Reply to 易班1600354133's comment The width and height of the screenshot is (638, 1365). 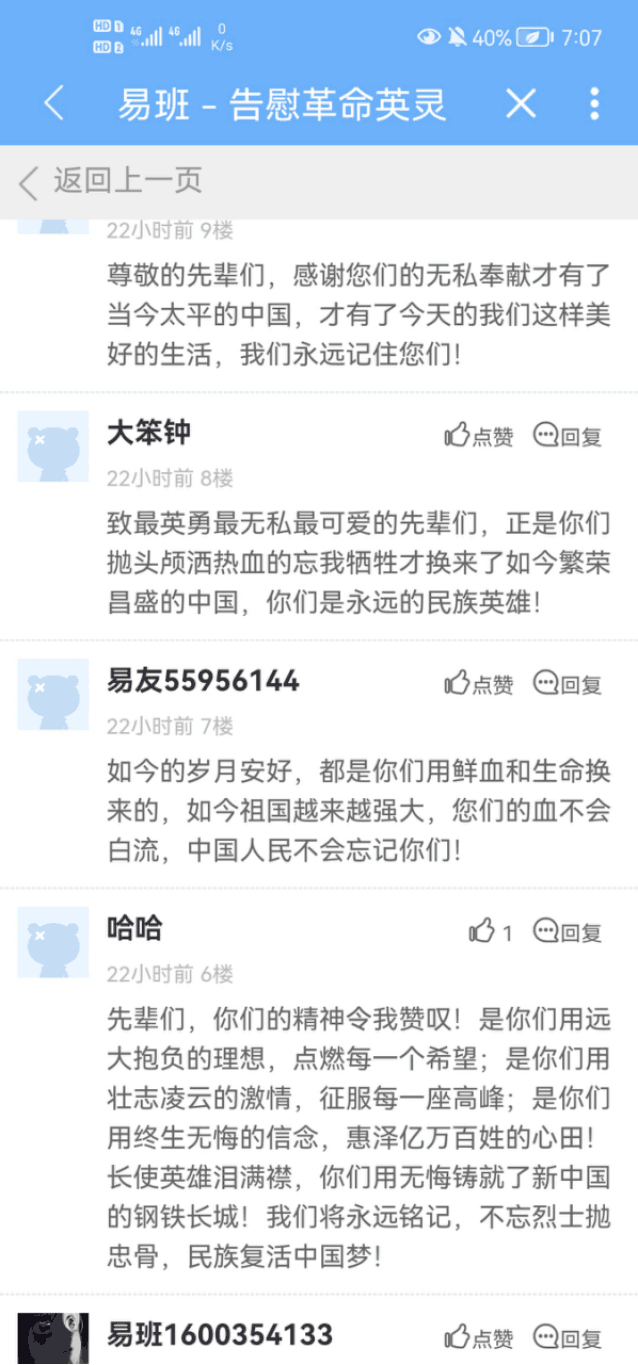click(568, 1337)
